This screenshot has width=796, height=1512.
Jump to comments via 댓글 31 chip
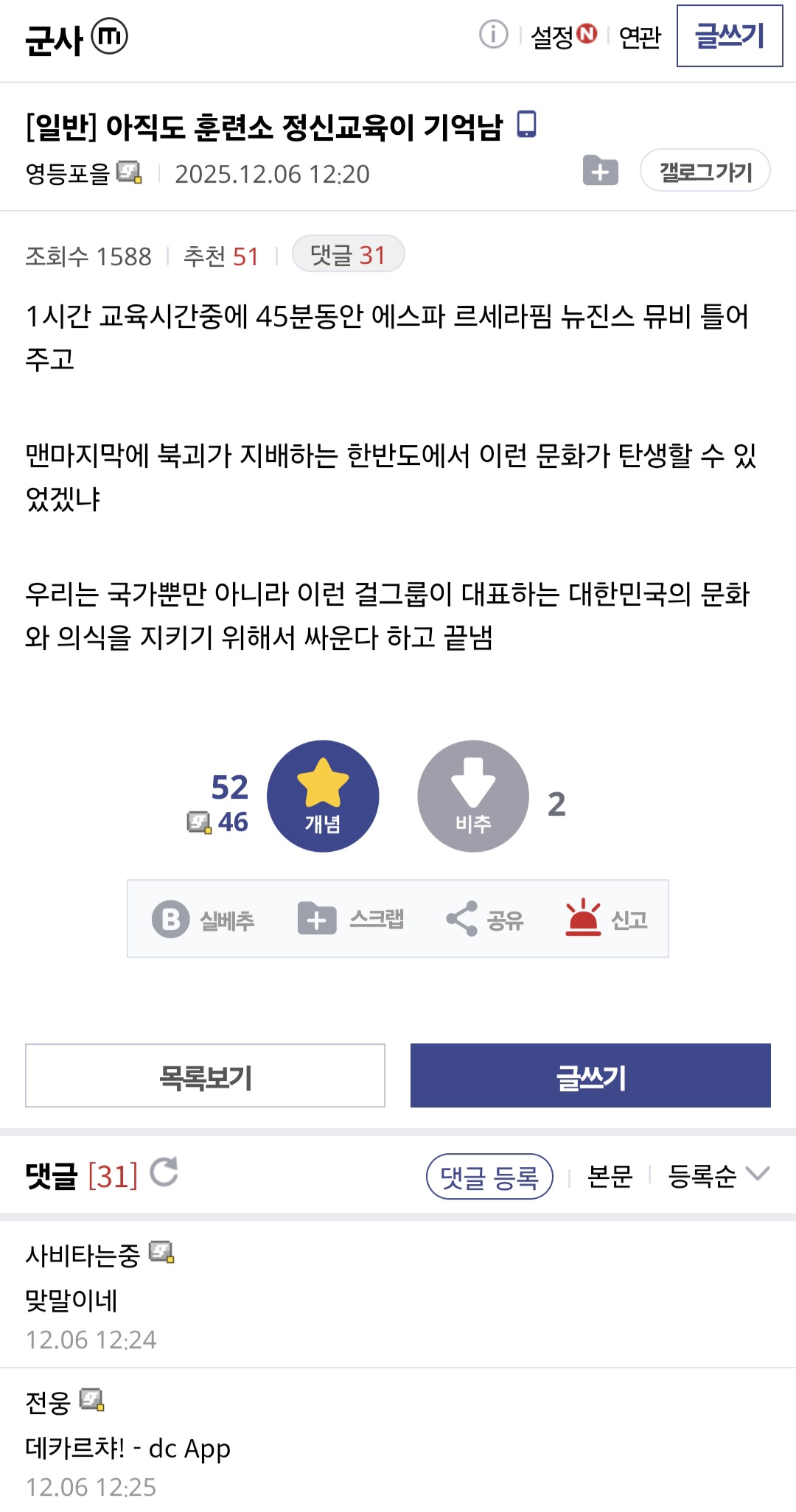coord(348,255)
